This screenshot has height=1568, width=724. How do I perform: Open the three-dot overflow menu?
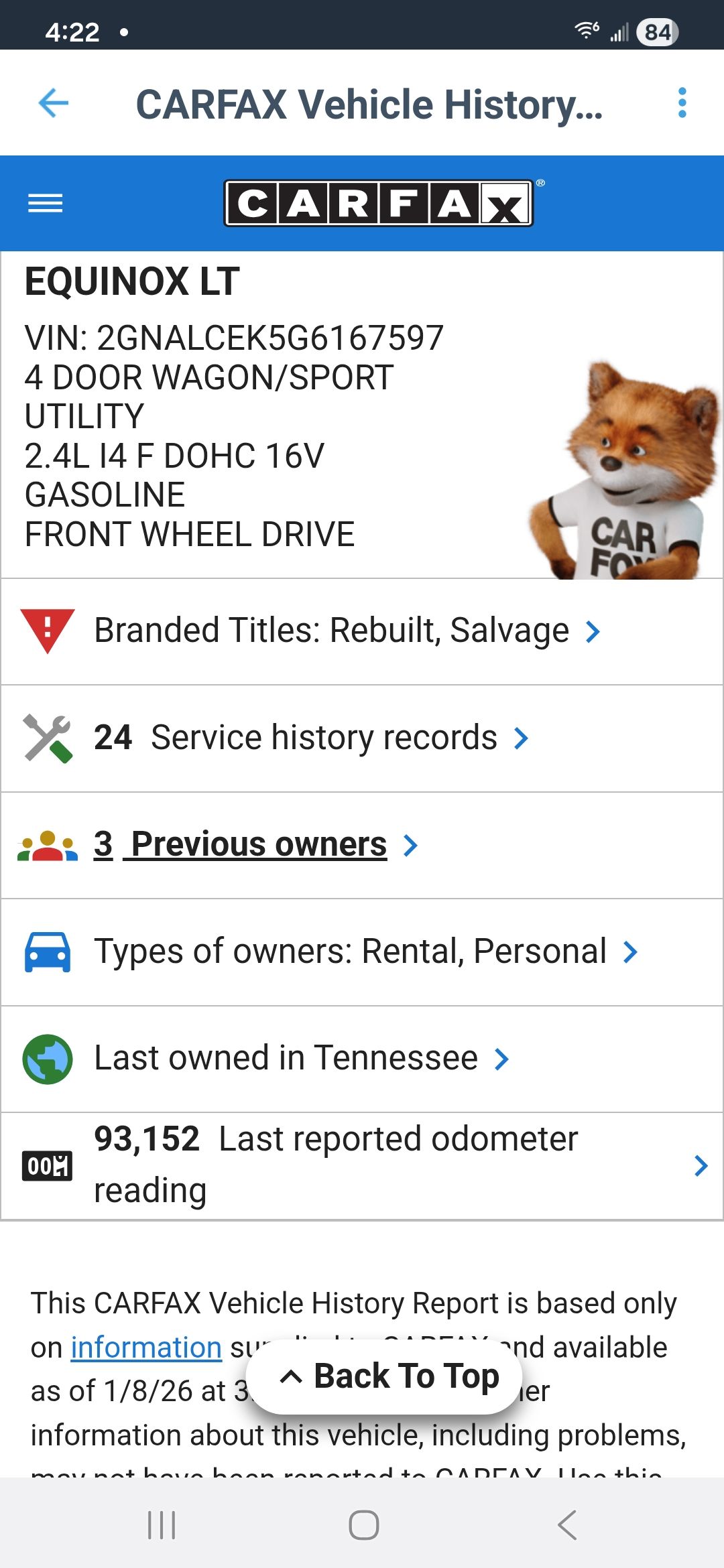(682, 103)
